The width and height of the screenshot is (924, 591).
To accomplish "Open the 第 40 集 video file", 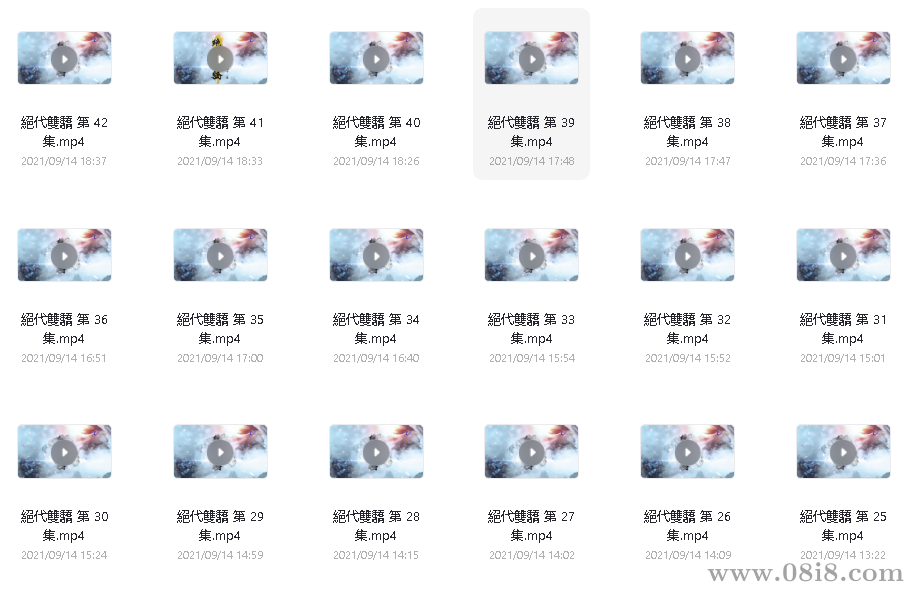I will coord(376,58).
